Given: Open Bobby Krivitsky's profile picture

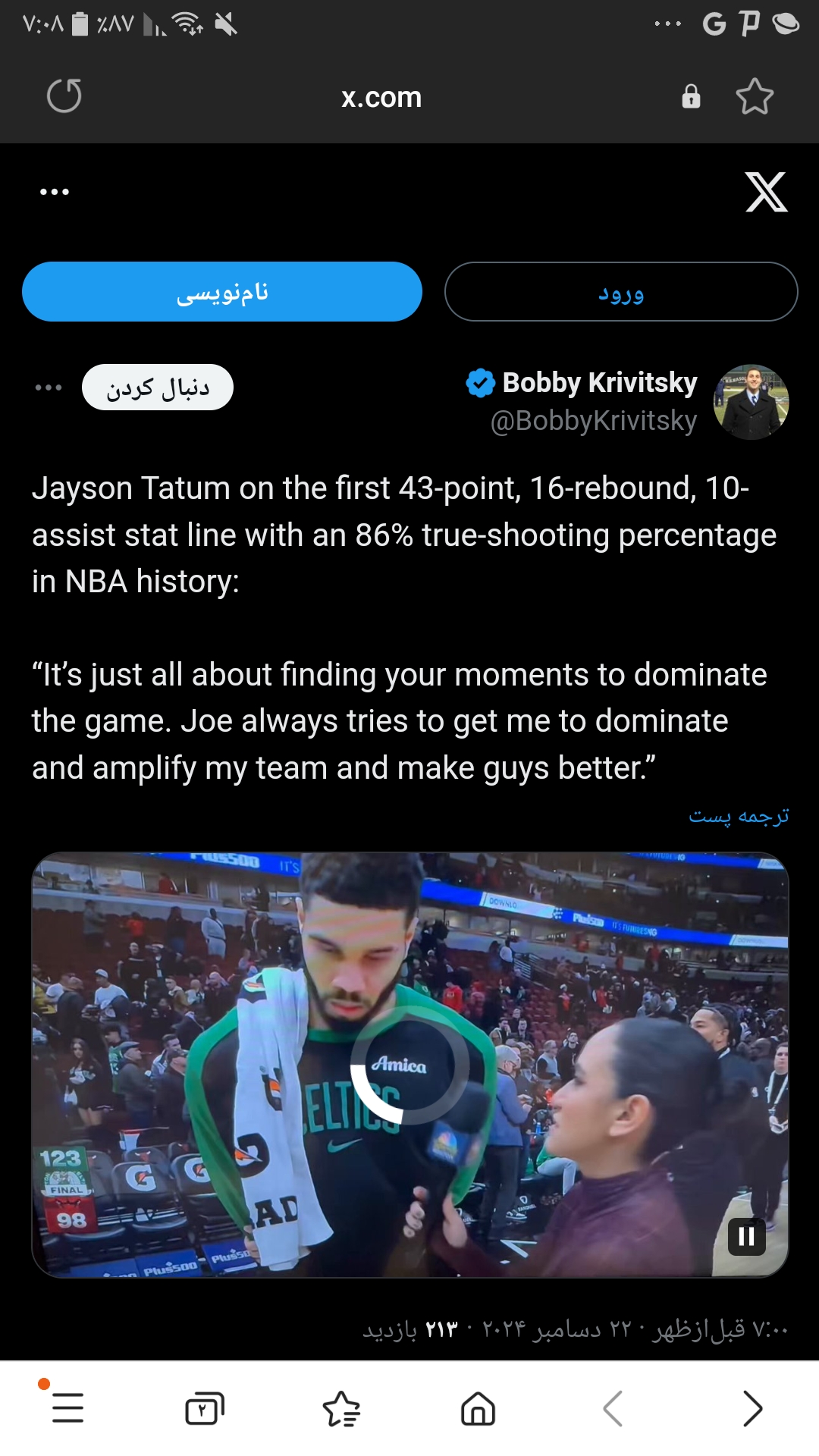Looking at the screenshot, I should (751, 402).
